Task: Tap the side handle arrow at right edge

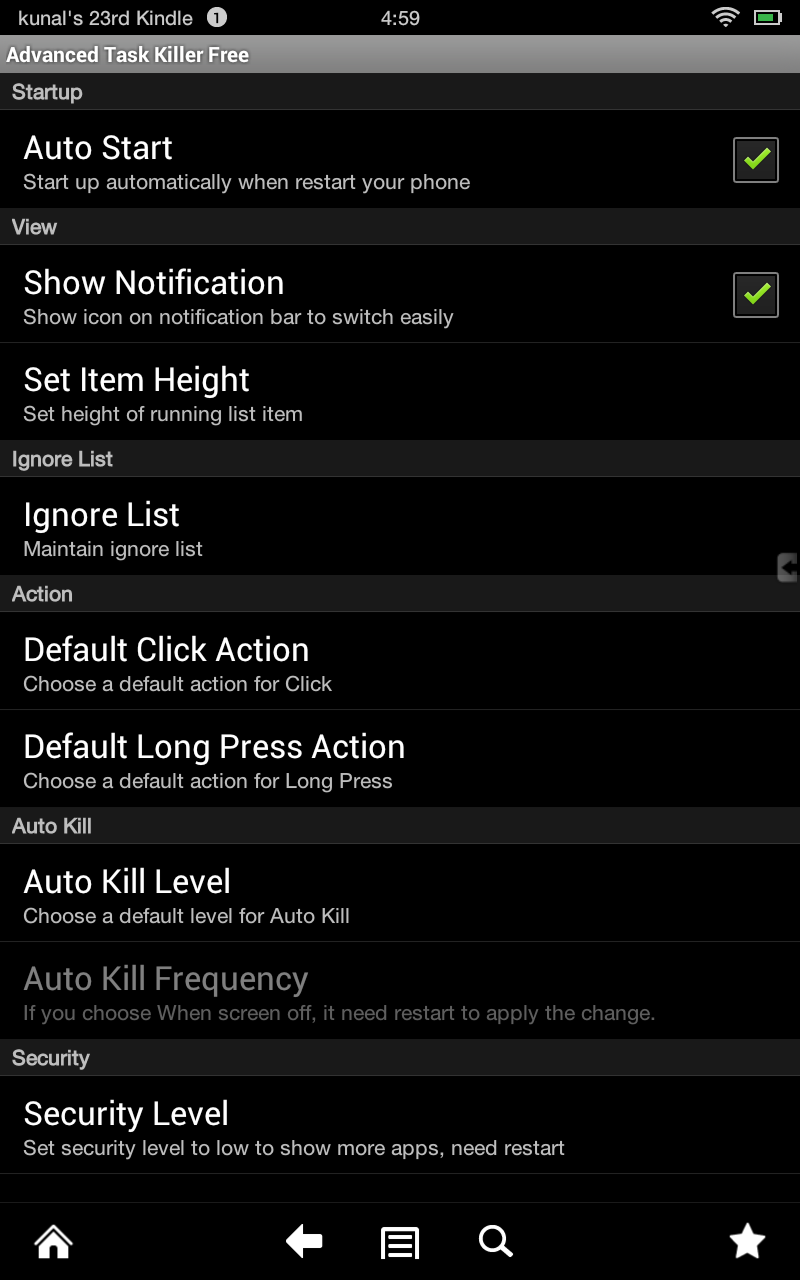Action: pyautogui.click(x=788, y=568)
